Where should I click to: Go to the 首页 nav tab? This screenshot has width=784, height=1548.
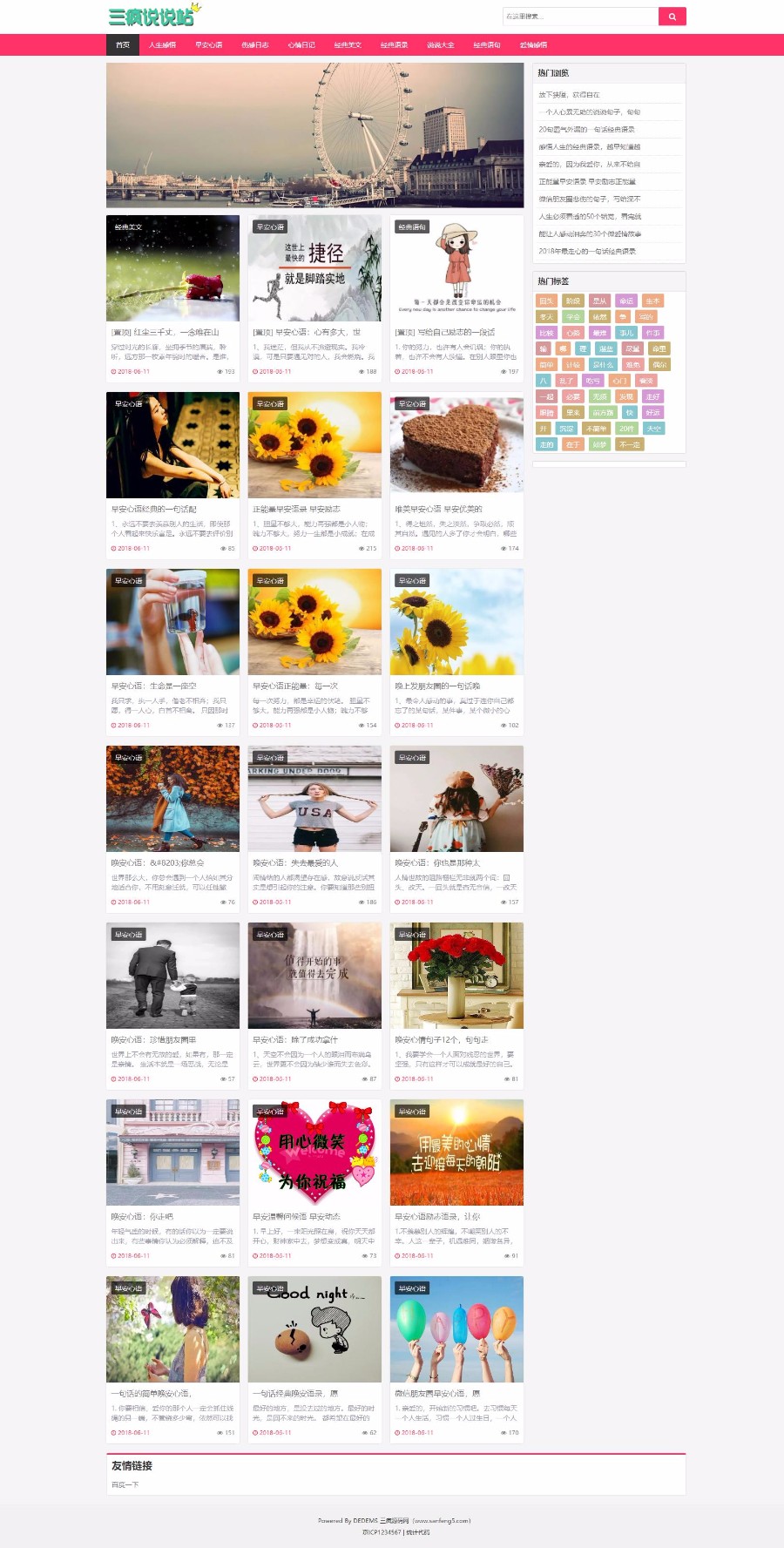point(123,44)
